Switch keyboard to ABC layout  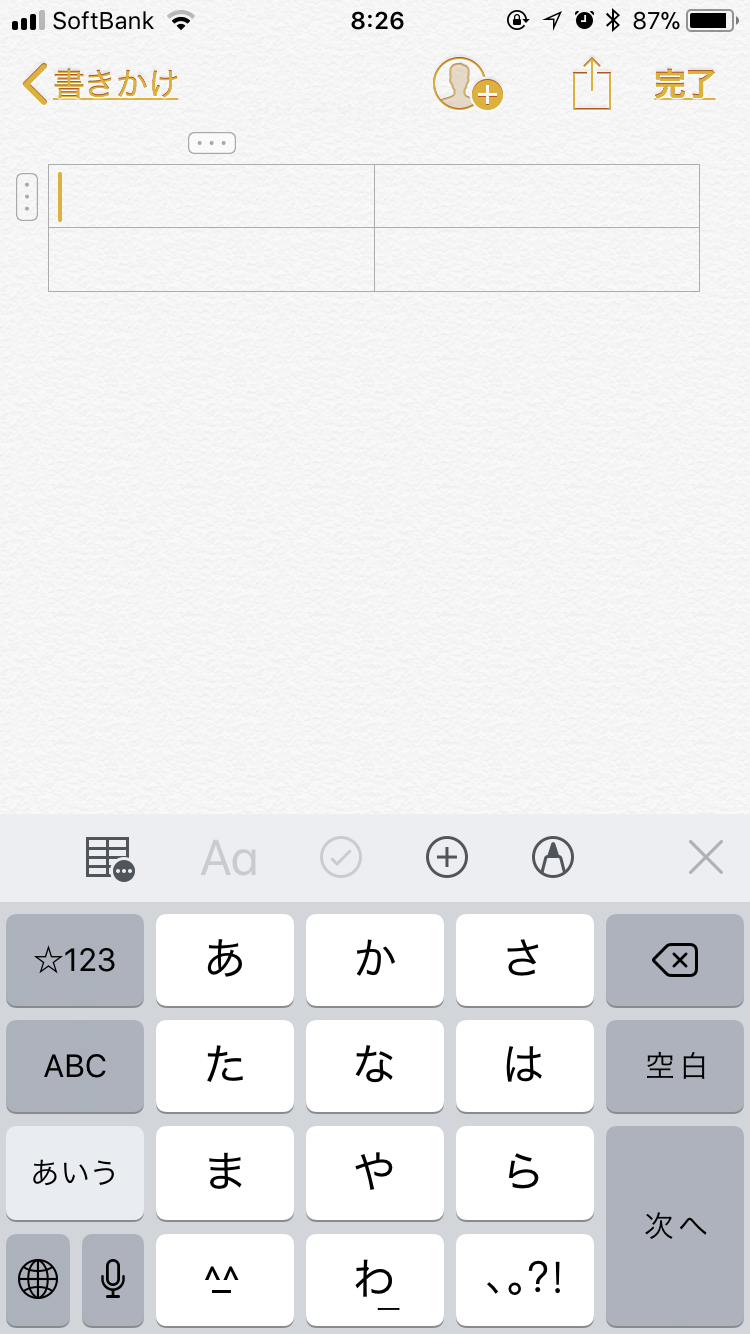(x=75, y=1066)
